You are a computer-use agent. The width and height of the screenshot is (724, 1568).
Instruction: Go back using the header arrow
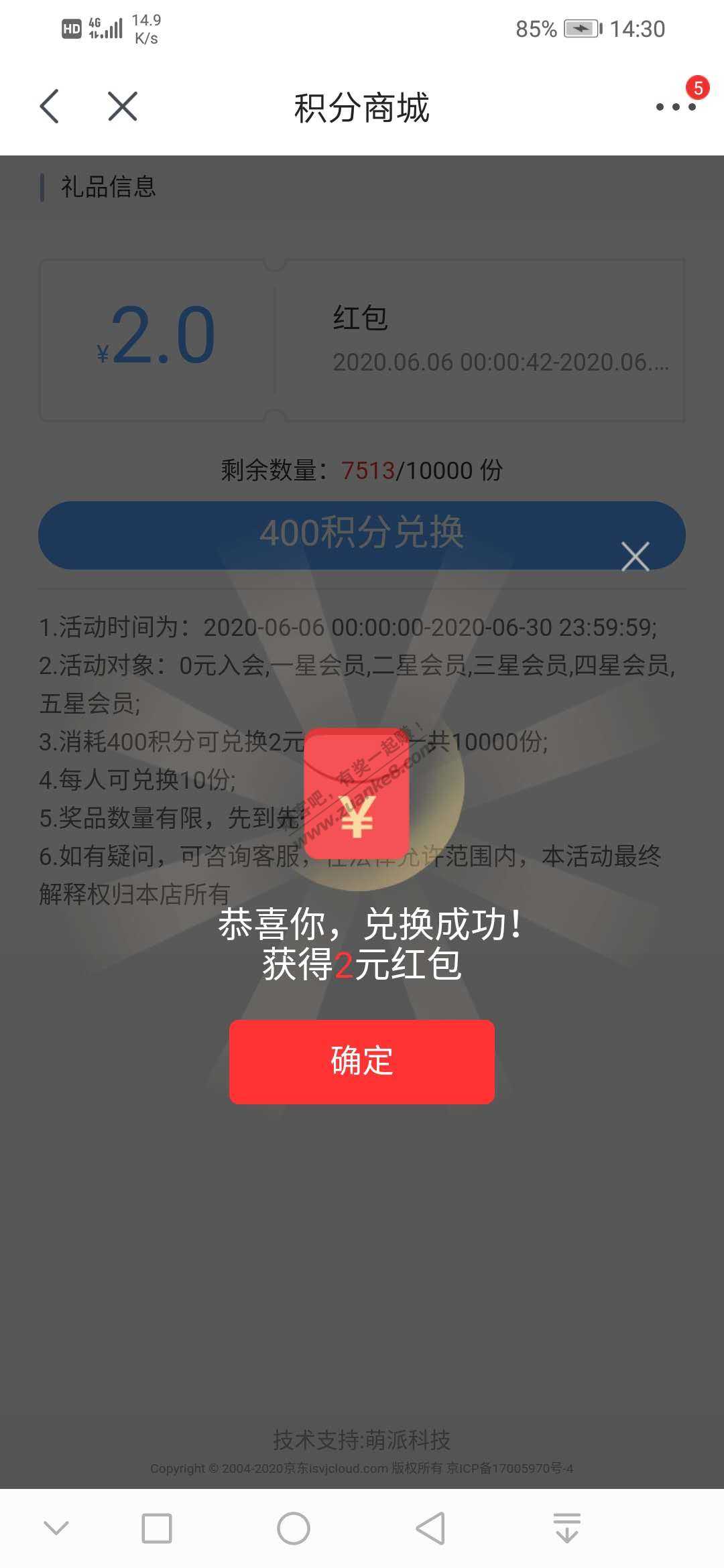50,107
